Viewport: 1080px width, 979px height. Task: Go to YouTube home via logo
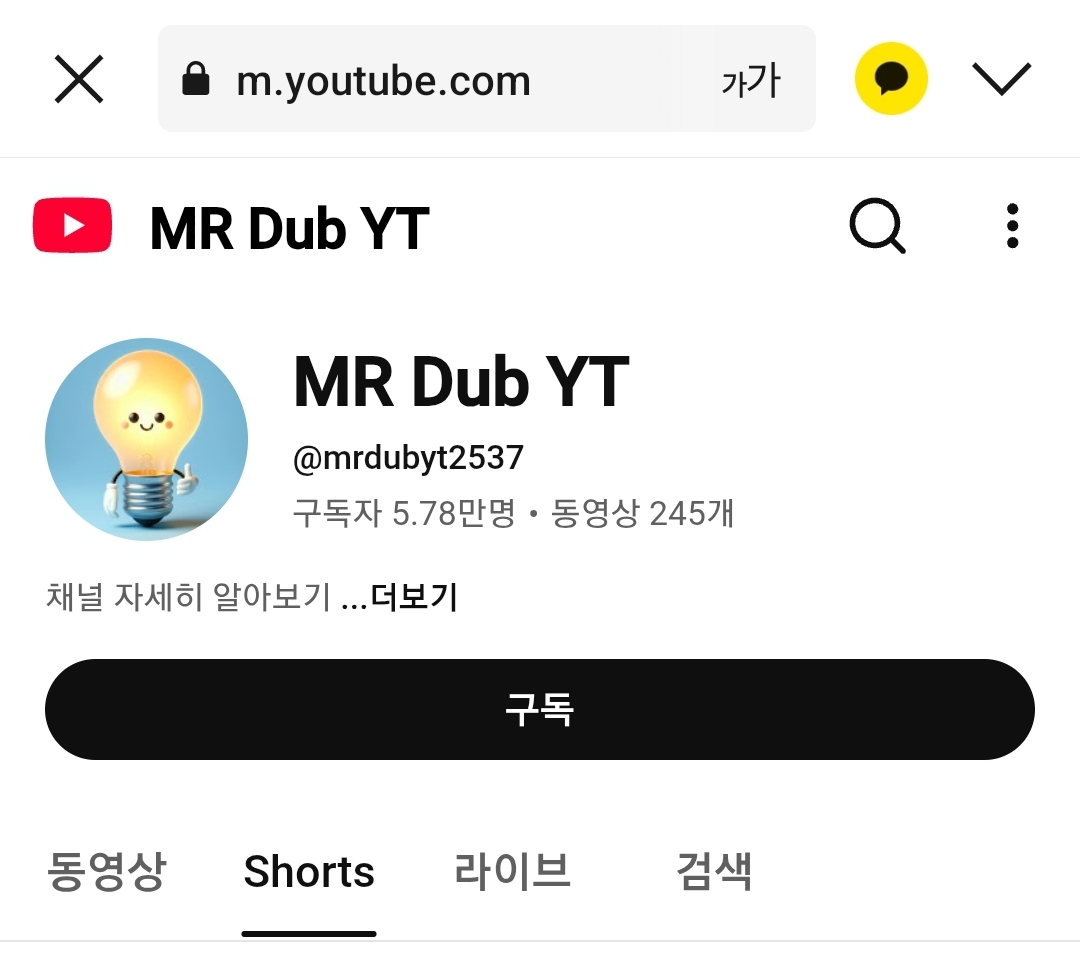click(72, 226)
